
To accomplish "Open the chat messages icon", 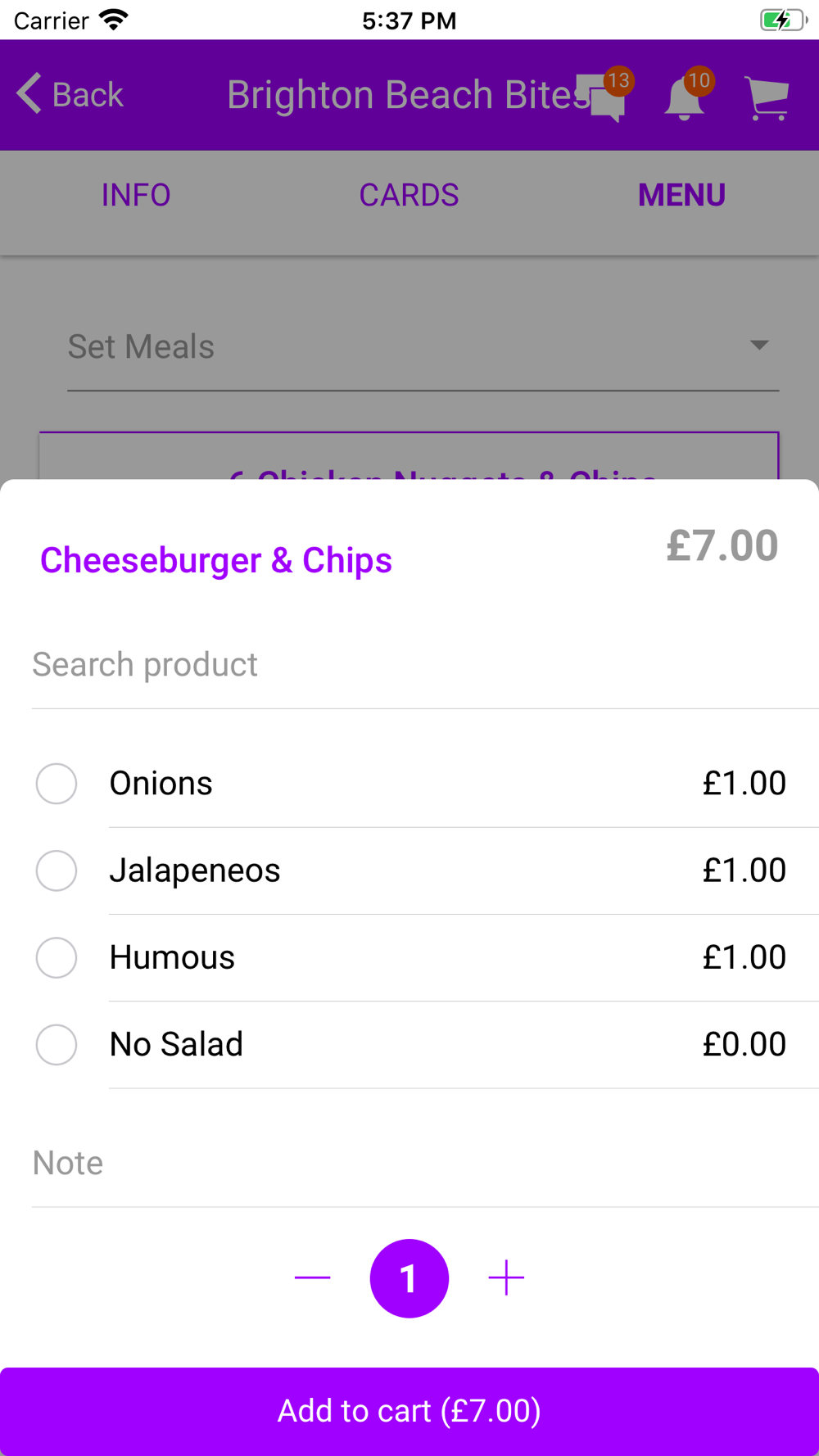I will [x=604, y=96].
